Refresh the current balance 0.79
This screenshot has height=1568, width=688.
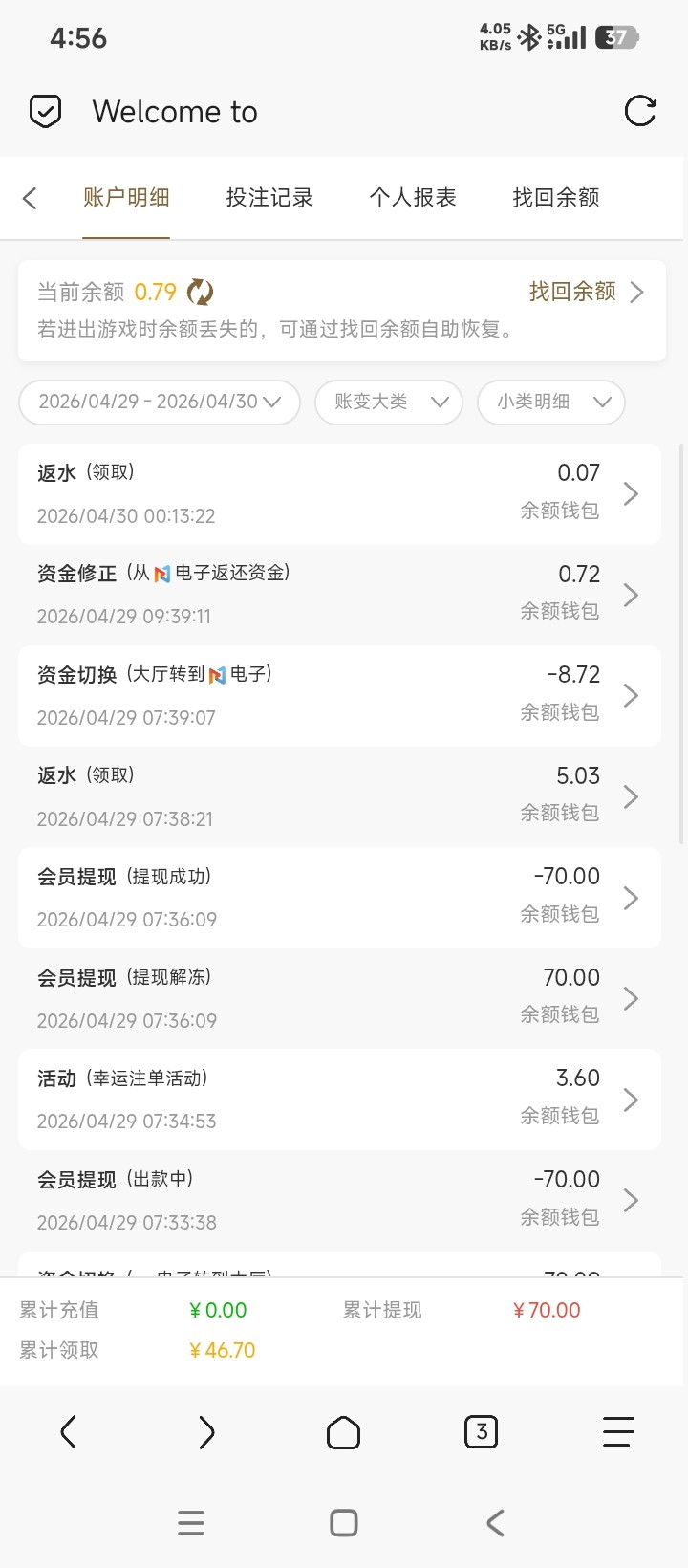200,292
